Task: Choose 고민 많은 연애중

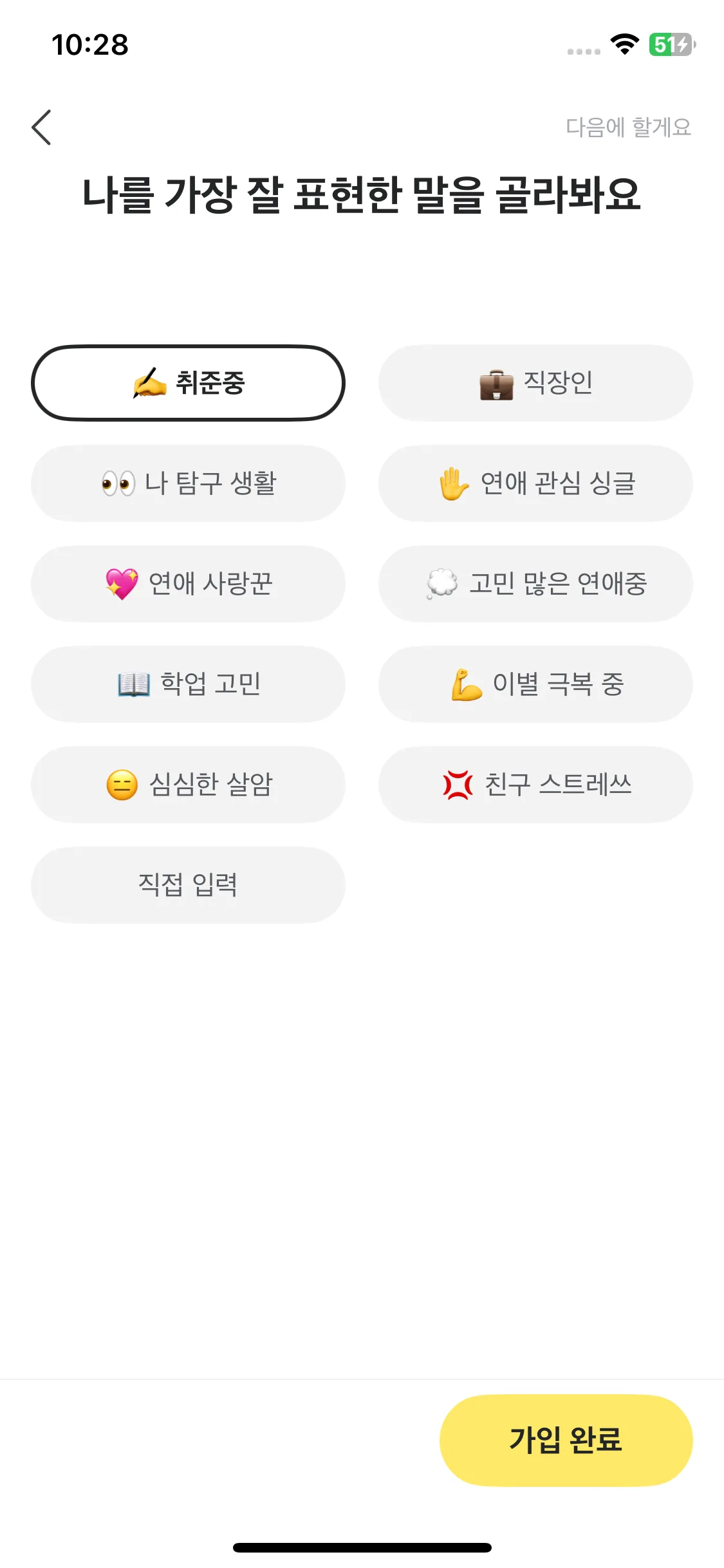Action: 535,584
